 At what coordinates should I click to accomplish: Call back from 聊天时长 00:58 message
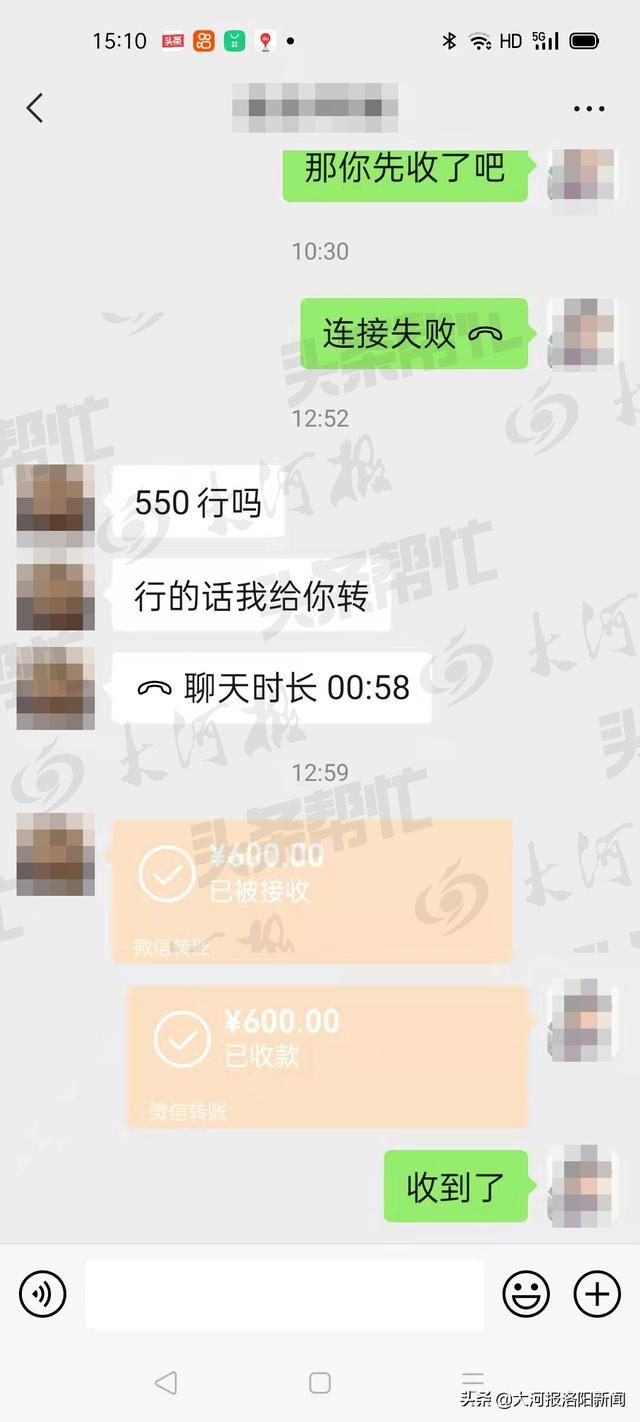(272, 688)
